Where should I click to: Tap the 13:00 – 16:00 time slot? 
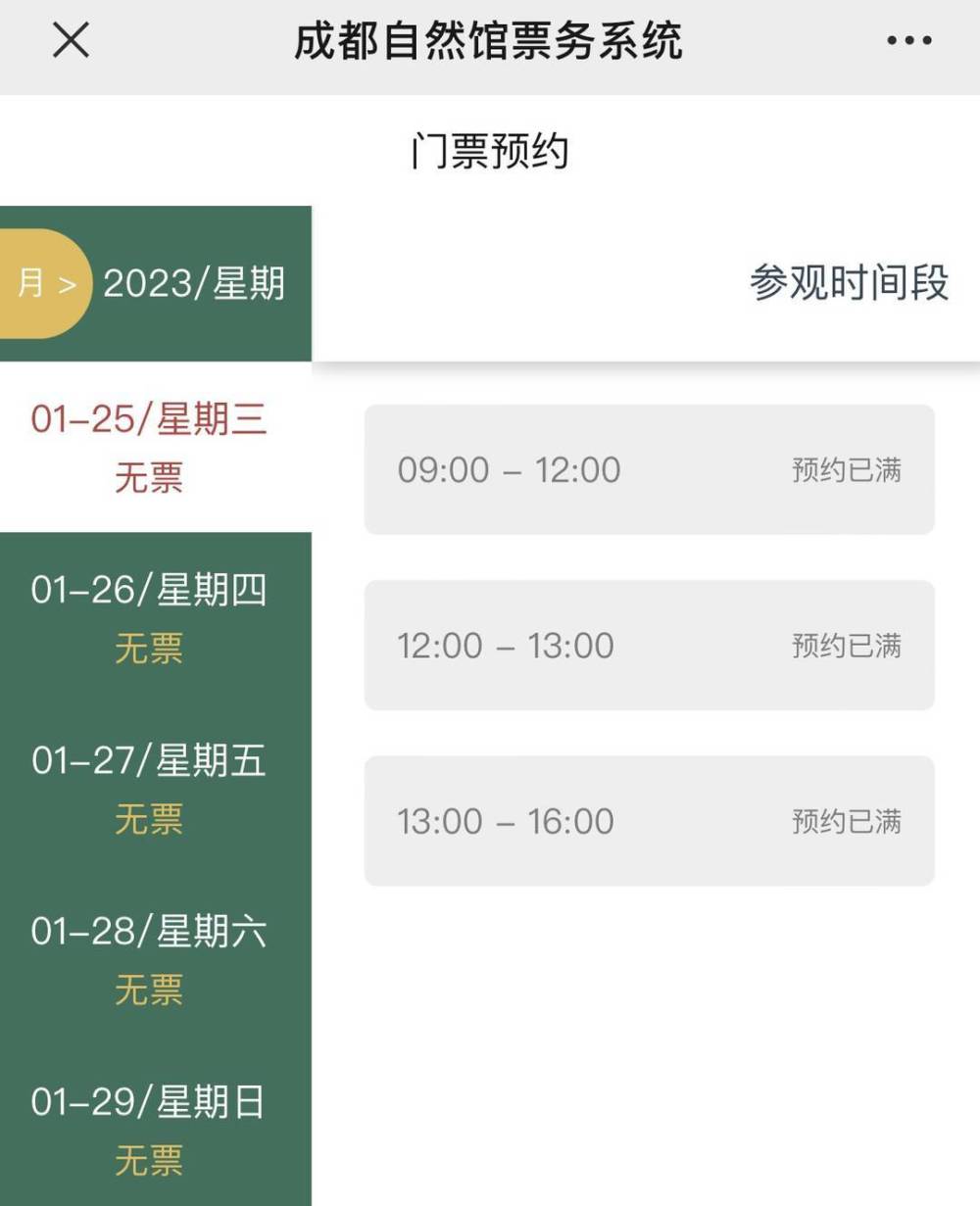point(649,821)
